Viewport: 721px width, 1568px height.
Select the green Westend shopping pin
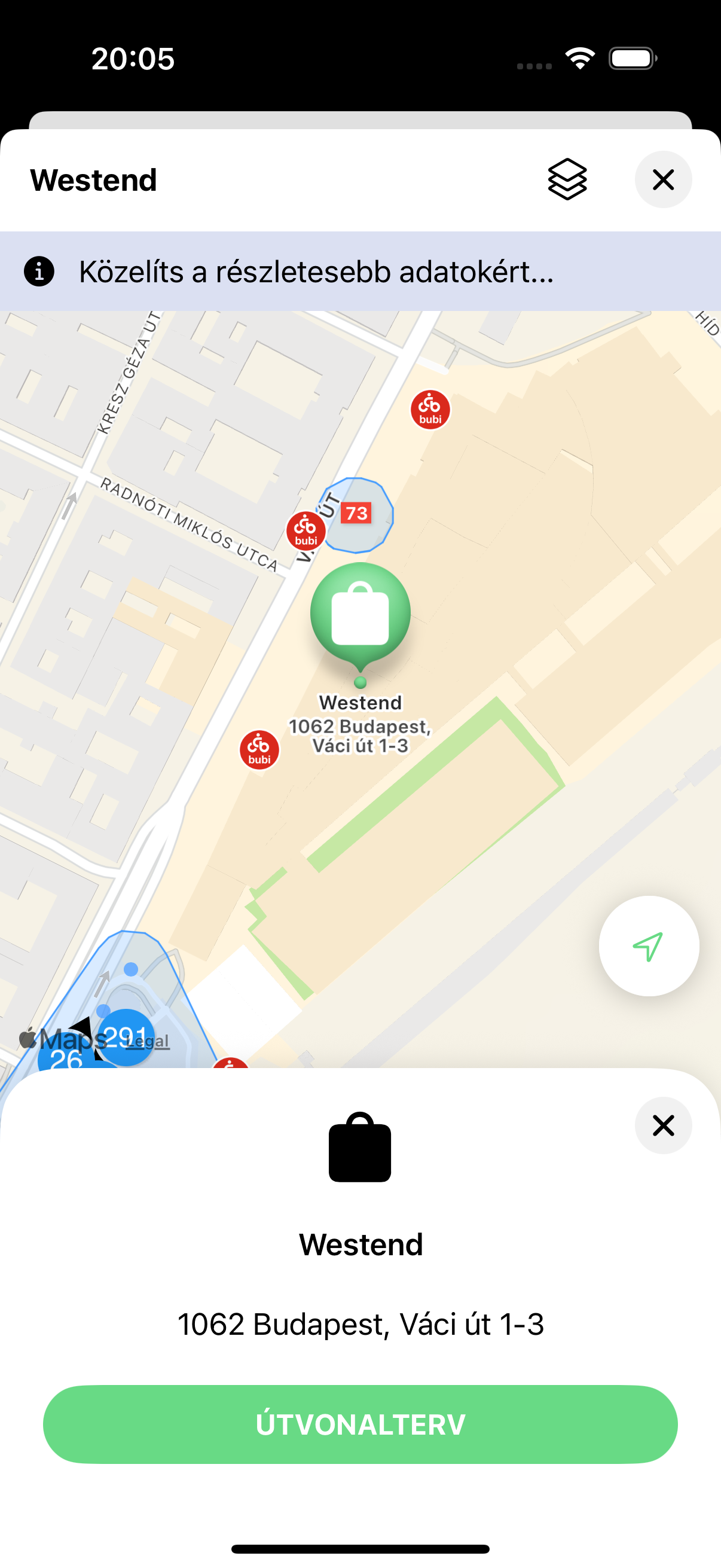click(360, 614)
